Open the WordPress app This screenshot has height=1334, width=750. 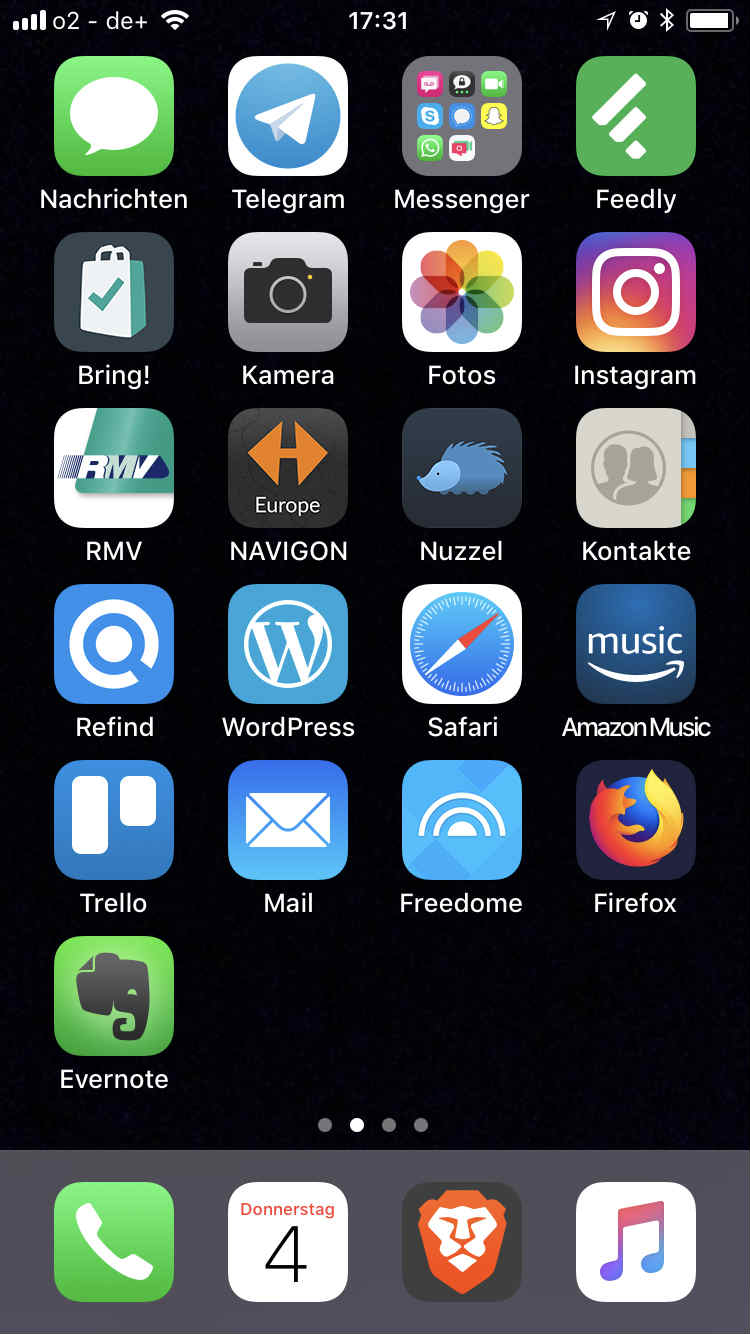tap(288, 644)
